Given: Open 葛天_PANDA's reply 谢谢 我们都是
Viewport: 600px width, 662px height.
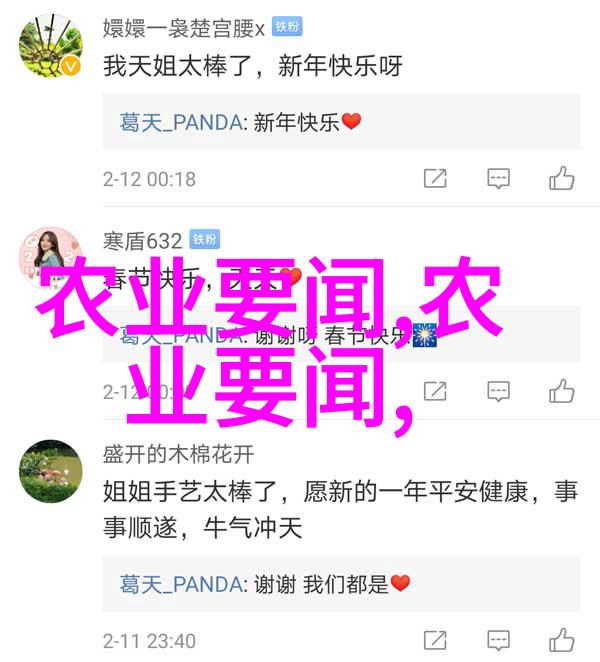Looking at the screenshot, I should click(340, 584).
